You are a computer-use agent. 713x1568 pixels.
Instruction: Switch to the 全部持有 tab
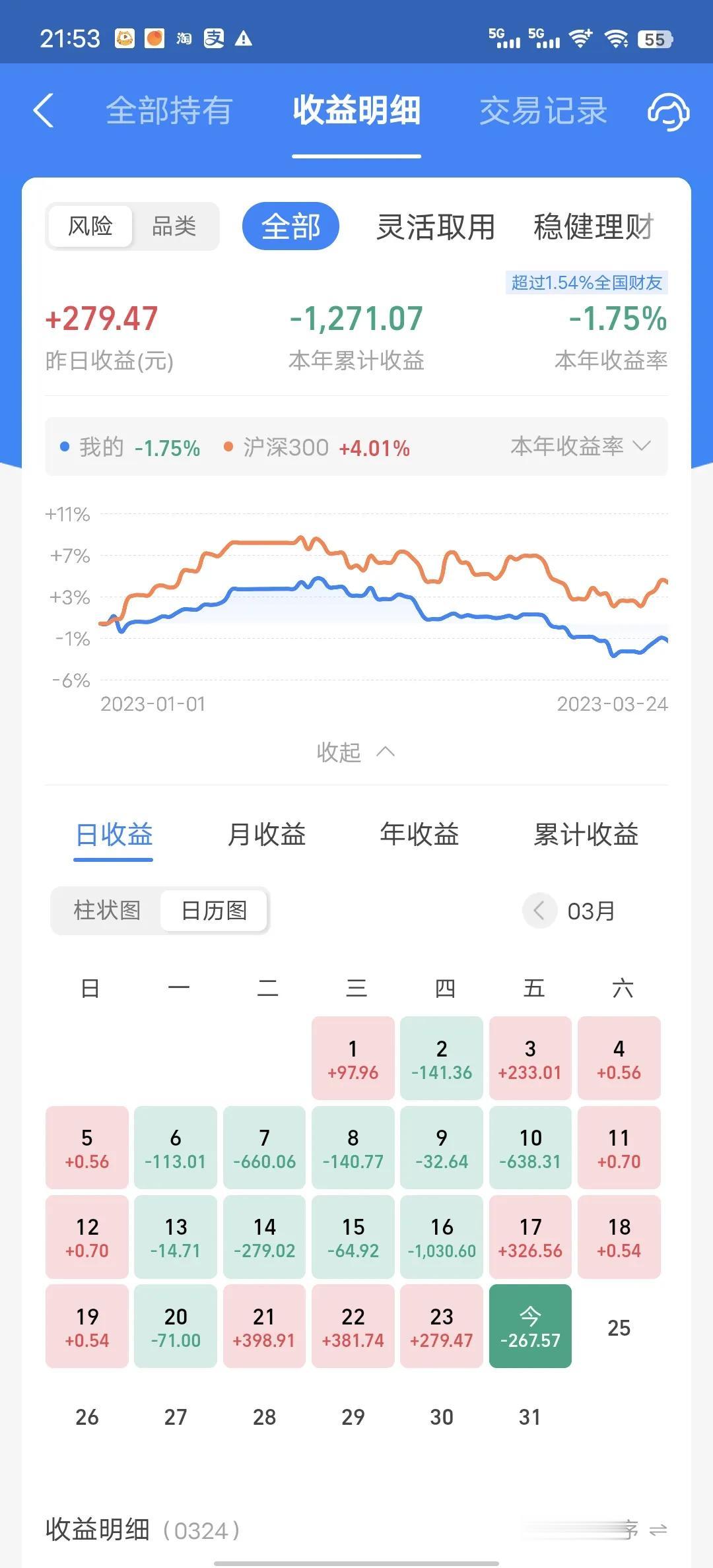[169, 110]
